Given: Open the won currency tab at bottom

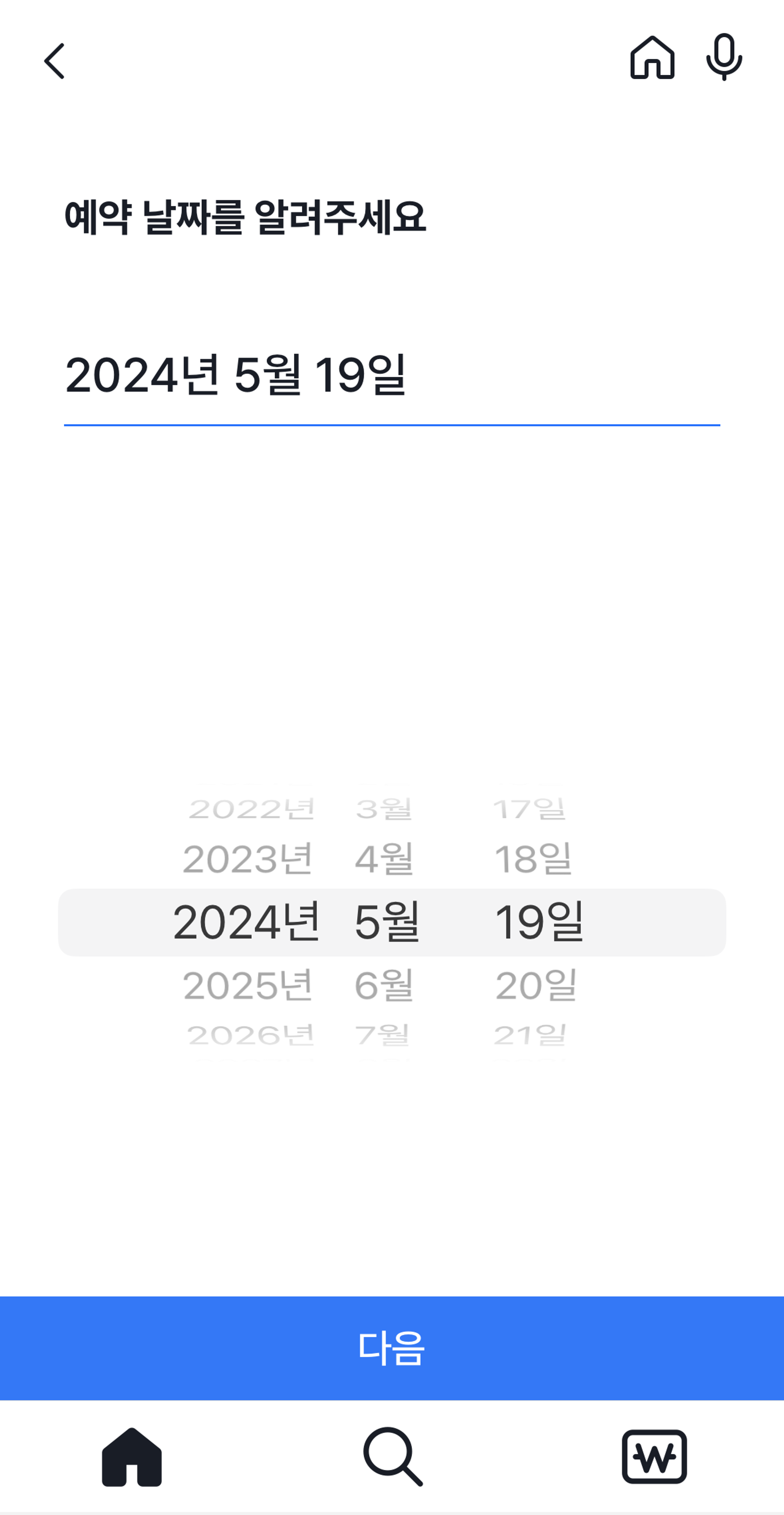Looking at the screenshot, I should tap(654, 1457).
